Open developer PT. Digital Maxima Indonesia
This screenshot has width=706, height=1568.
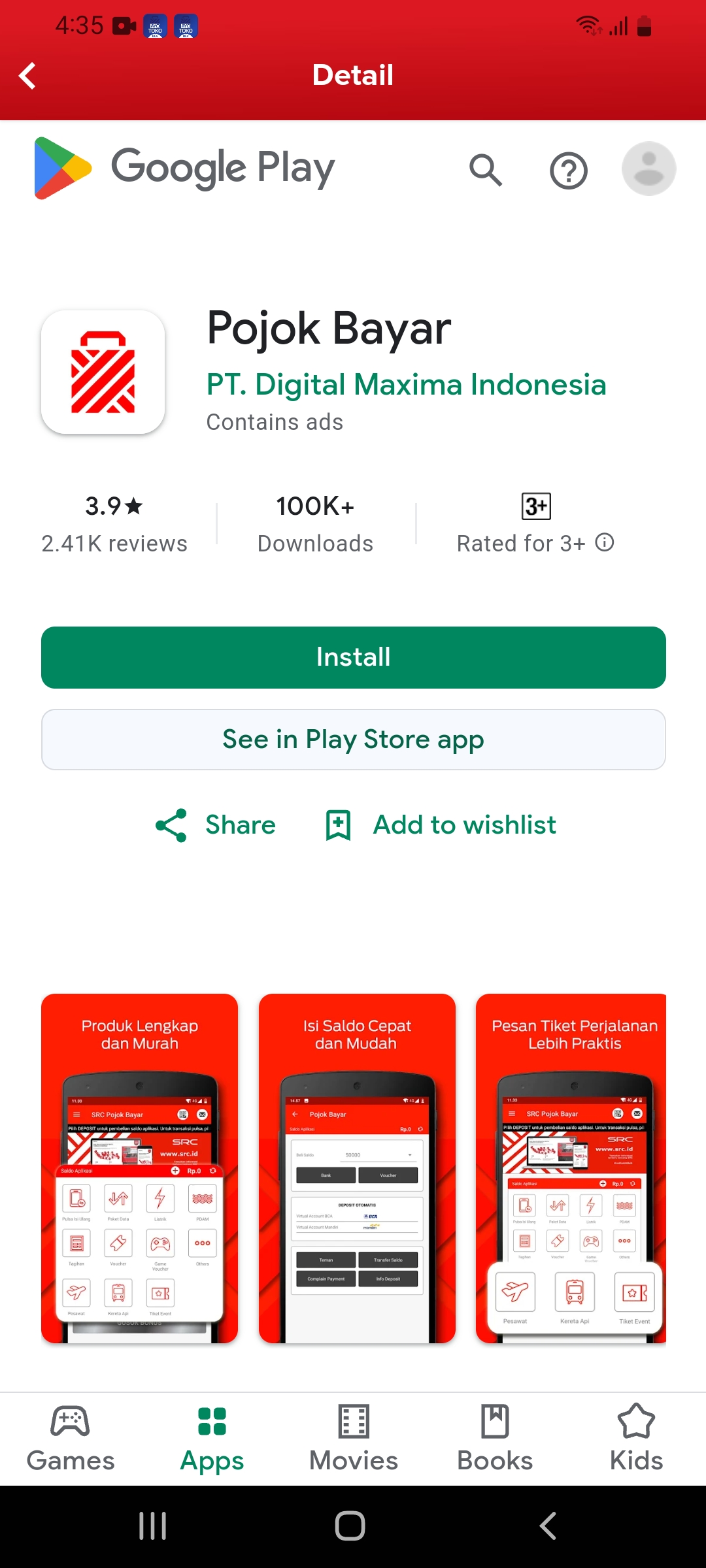coord(406,384)
